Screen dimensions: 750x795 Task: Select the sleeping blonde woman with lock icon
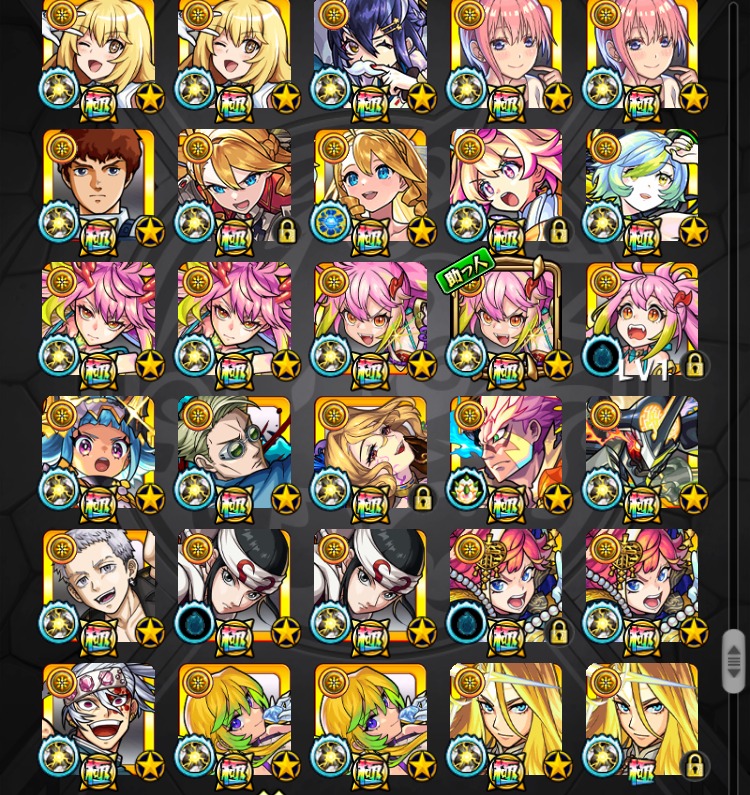(x=370, y=453)
